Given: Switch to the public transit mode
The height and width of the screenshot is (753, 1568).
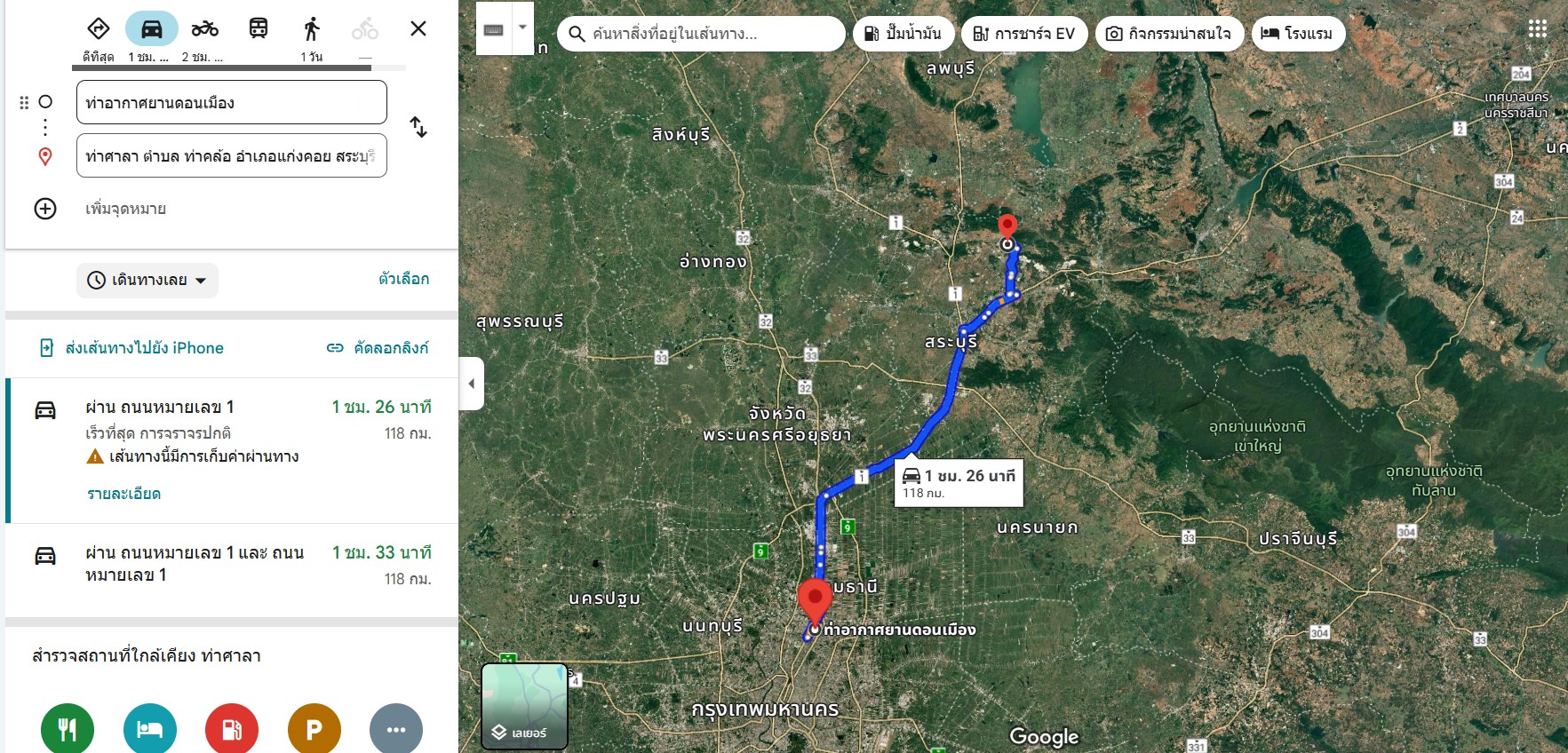Looking at the screenshot, I should click(259, 29).
